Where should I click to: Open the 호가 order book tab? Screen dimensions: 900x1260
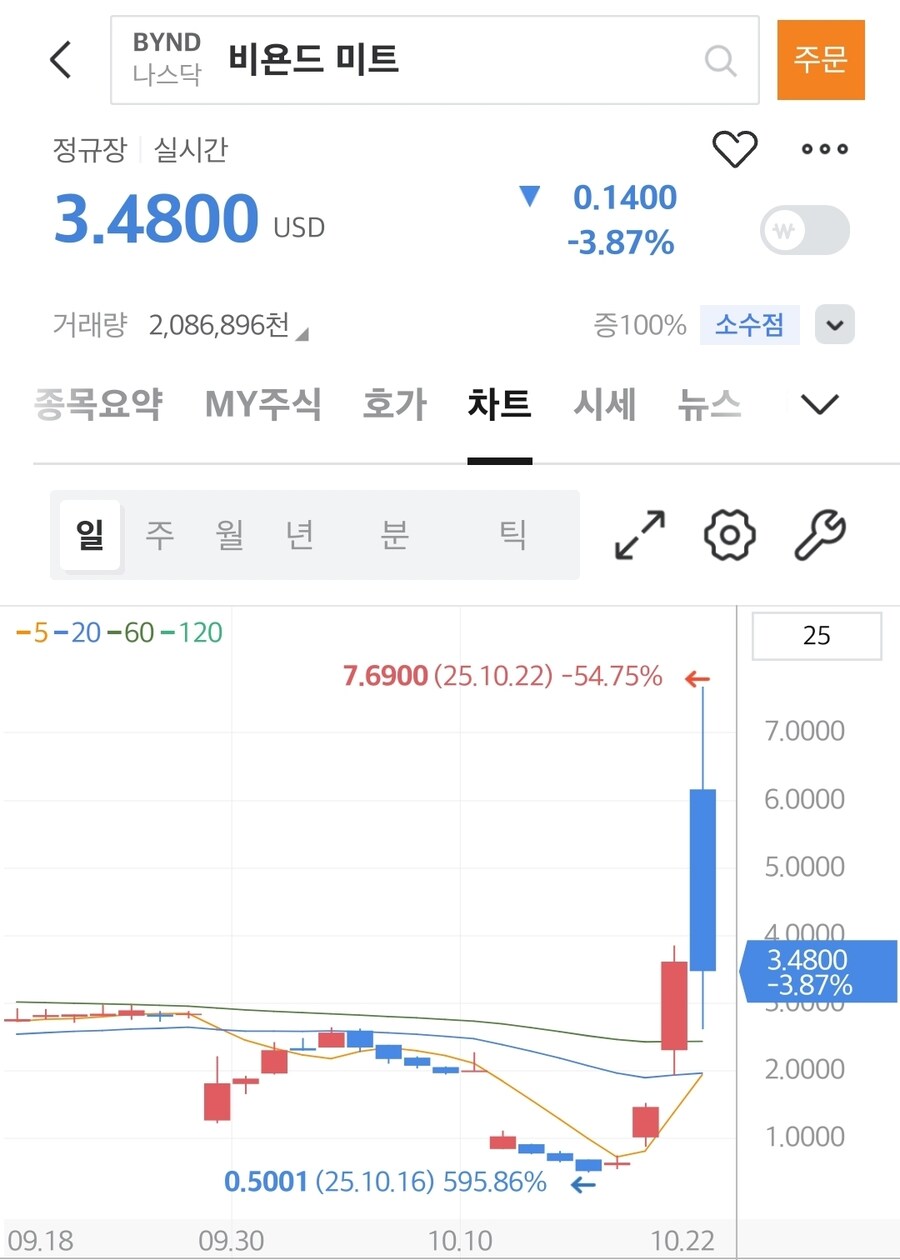point(393,404)
